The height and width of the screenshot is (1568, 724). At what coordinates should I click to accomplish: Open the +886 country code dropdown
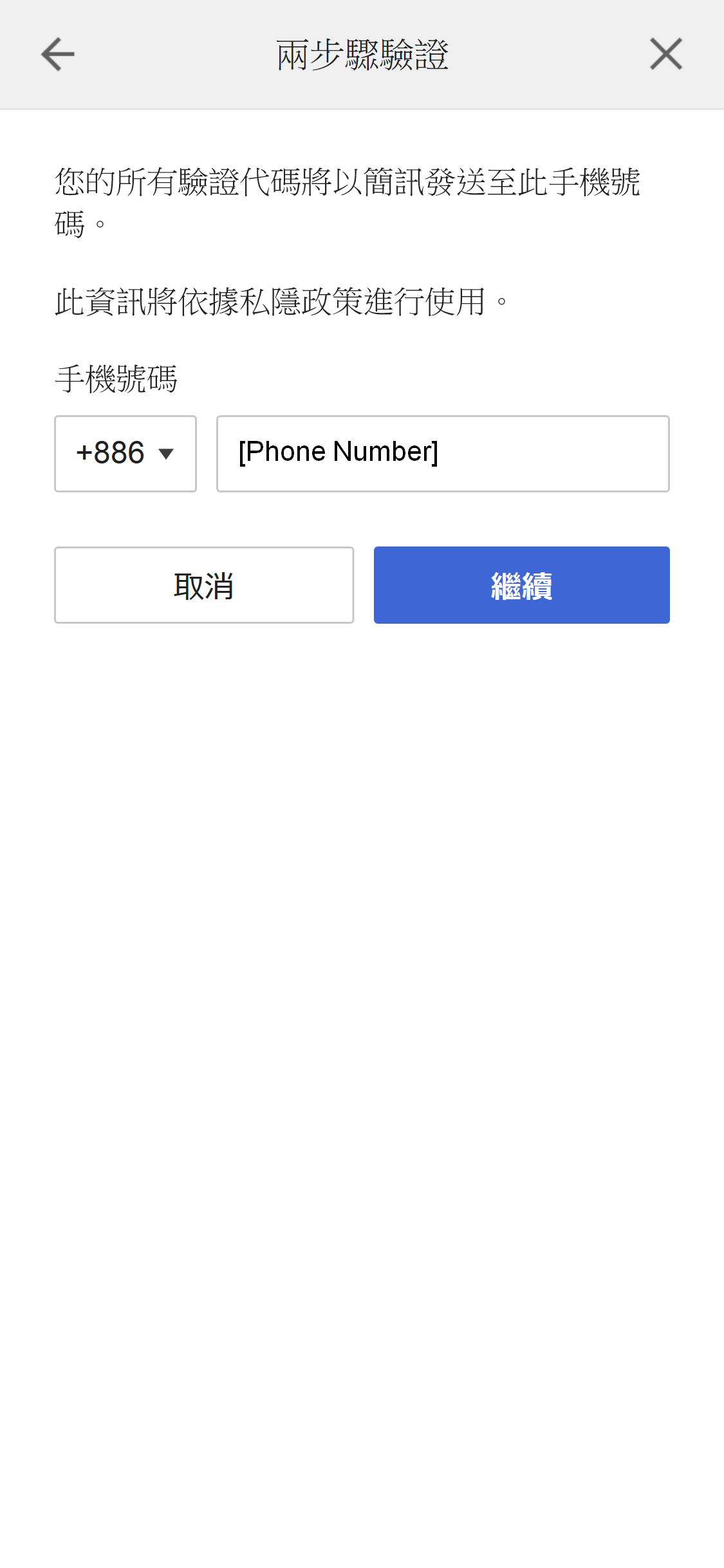[x=125, y=454]
